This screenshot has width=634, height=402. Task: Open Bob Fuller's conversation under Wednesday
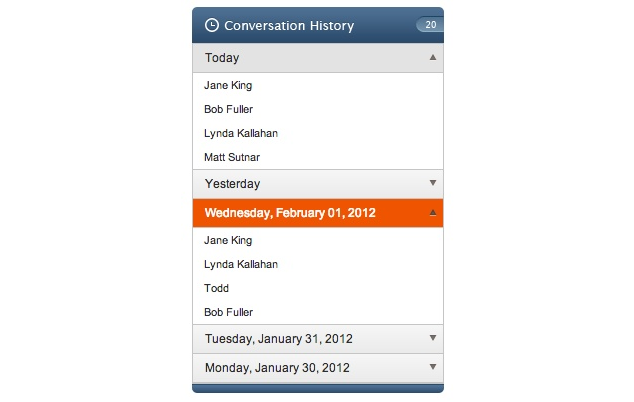point(228,312)
